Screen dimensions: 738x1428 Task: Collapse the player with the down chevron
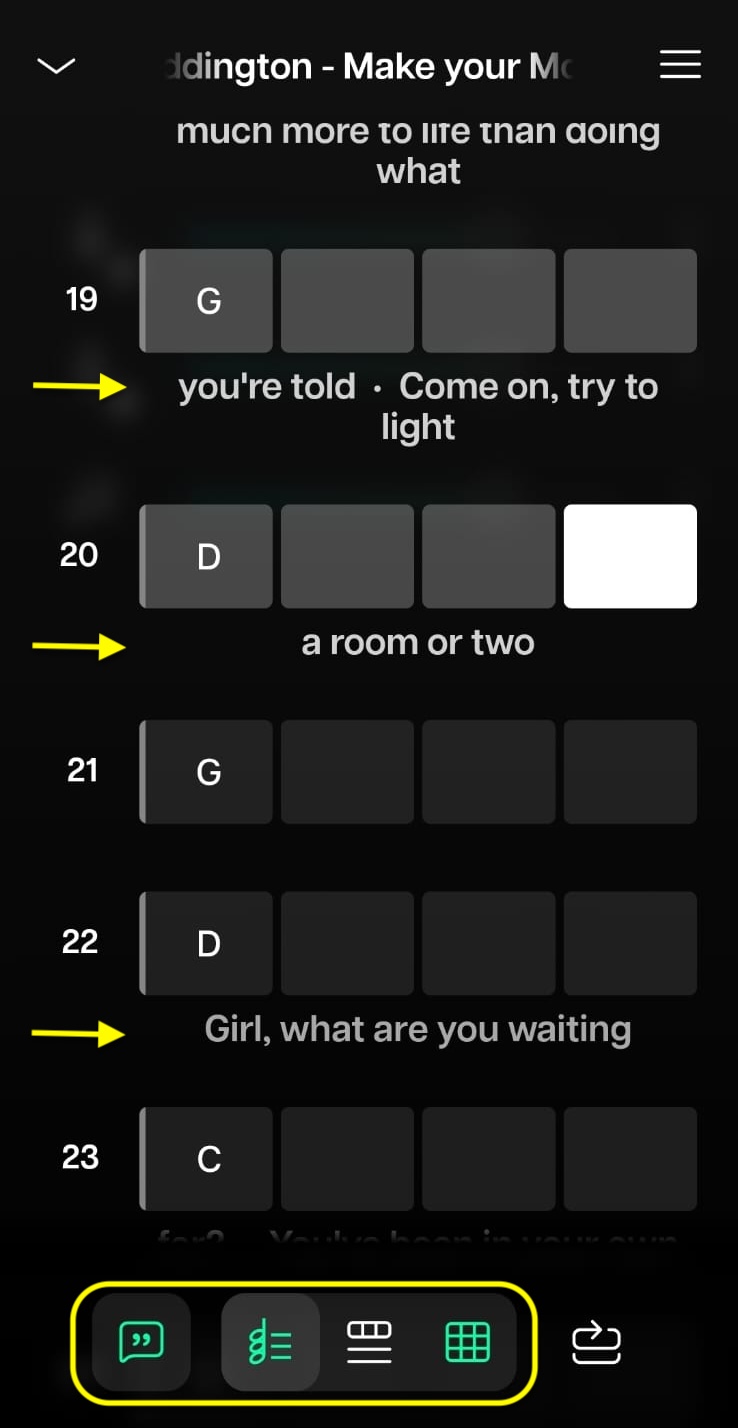pos(56,66)
